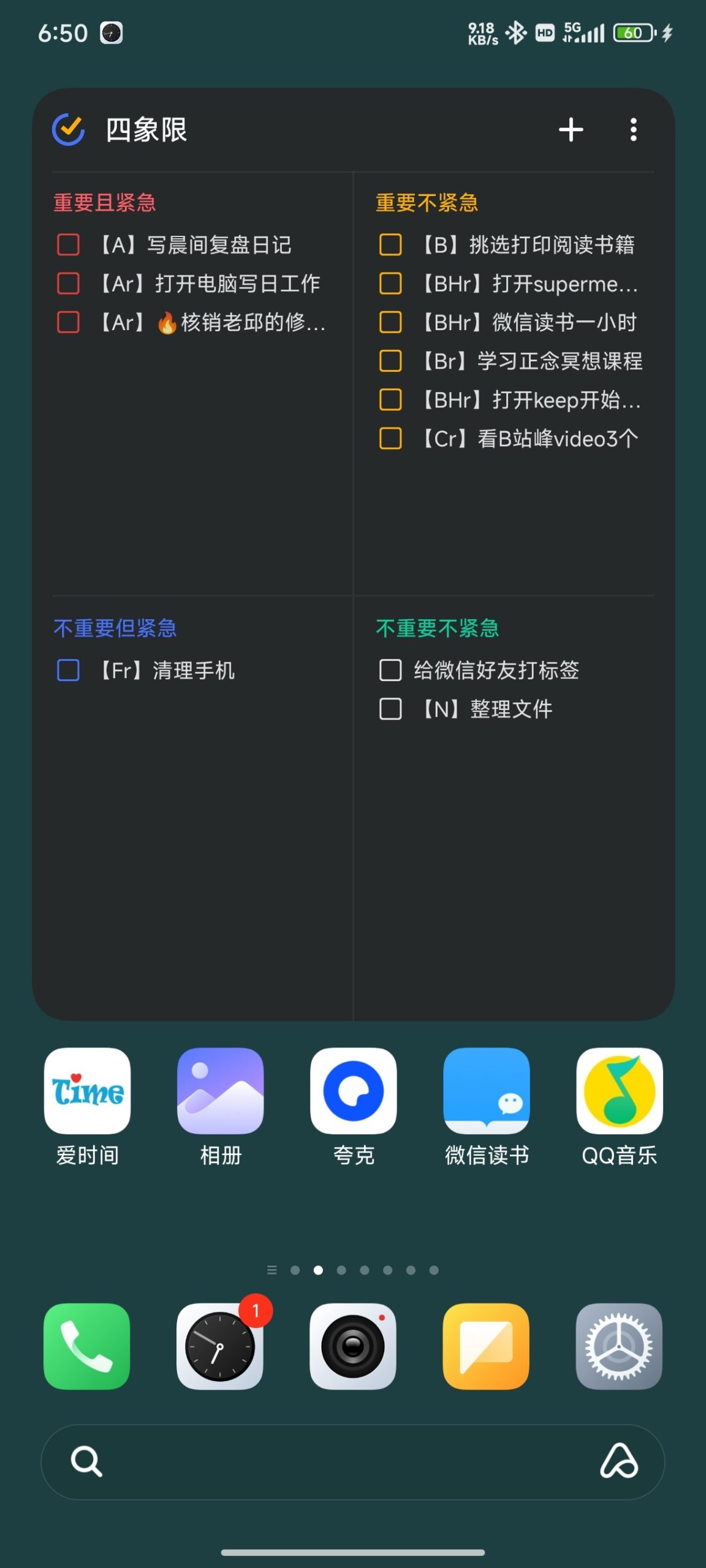Open the 四象限 widget overflow menu
This screenshot has height=1568, width=706.
click(x=633, y=130)
